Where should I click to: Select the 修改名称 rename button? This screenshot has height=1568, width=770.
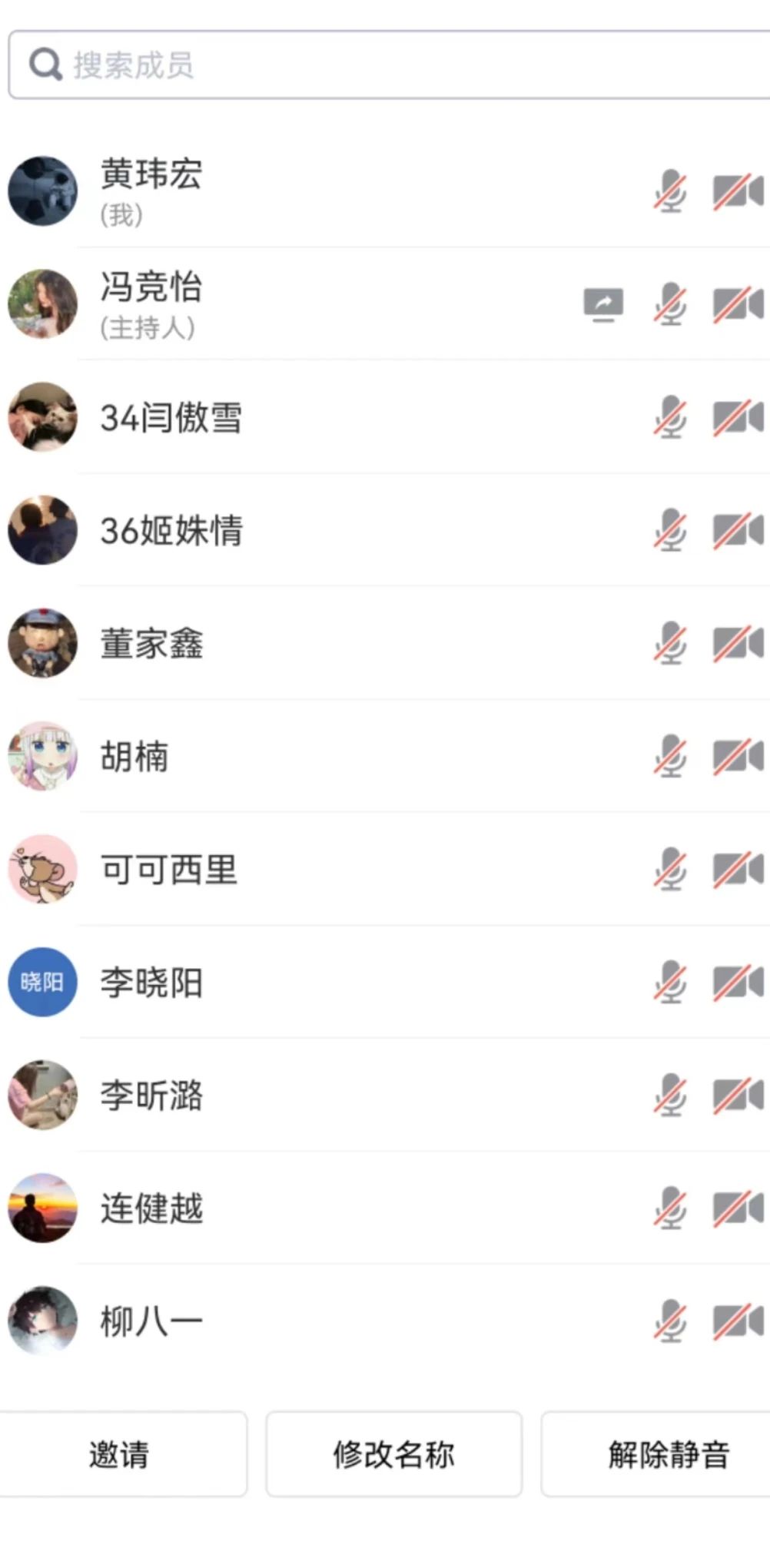tap(393, 1454)
